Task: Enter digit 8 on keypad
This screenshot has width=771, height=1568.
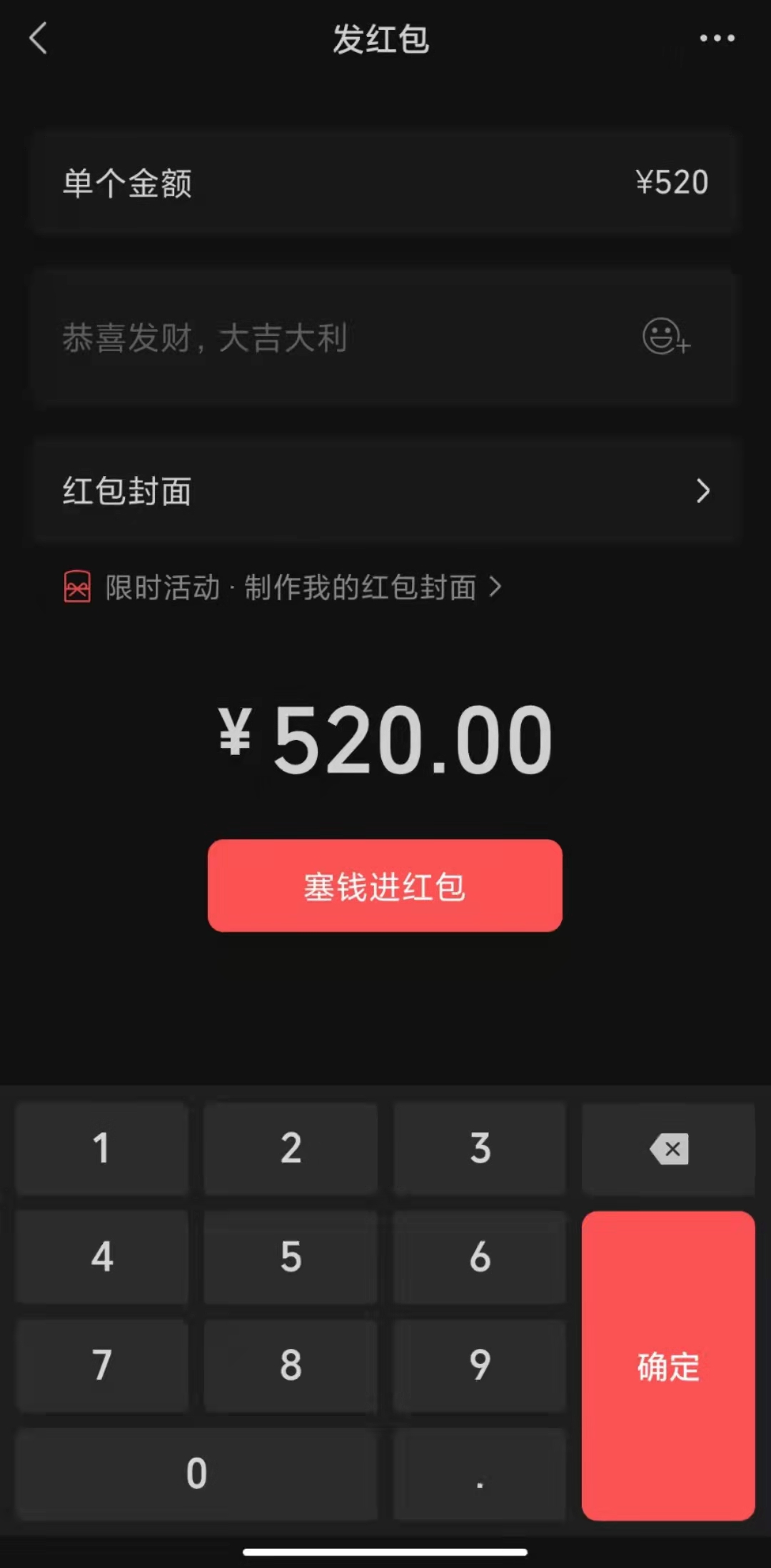Action: [x=291, y=1365]
